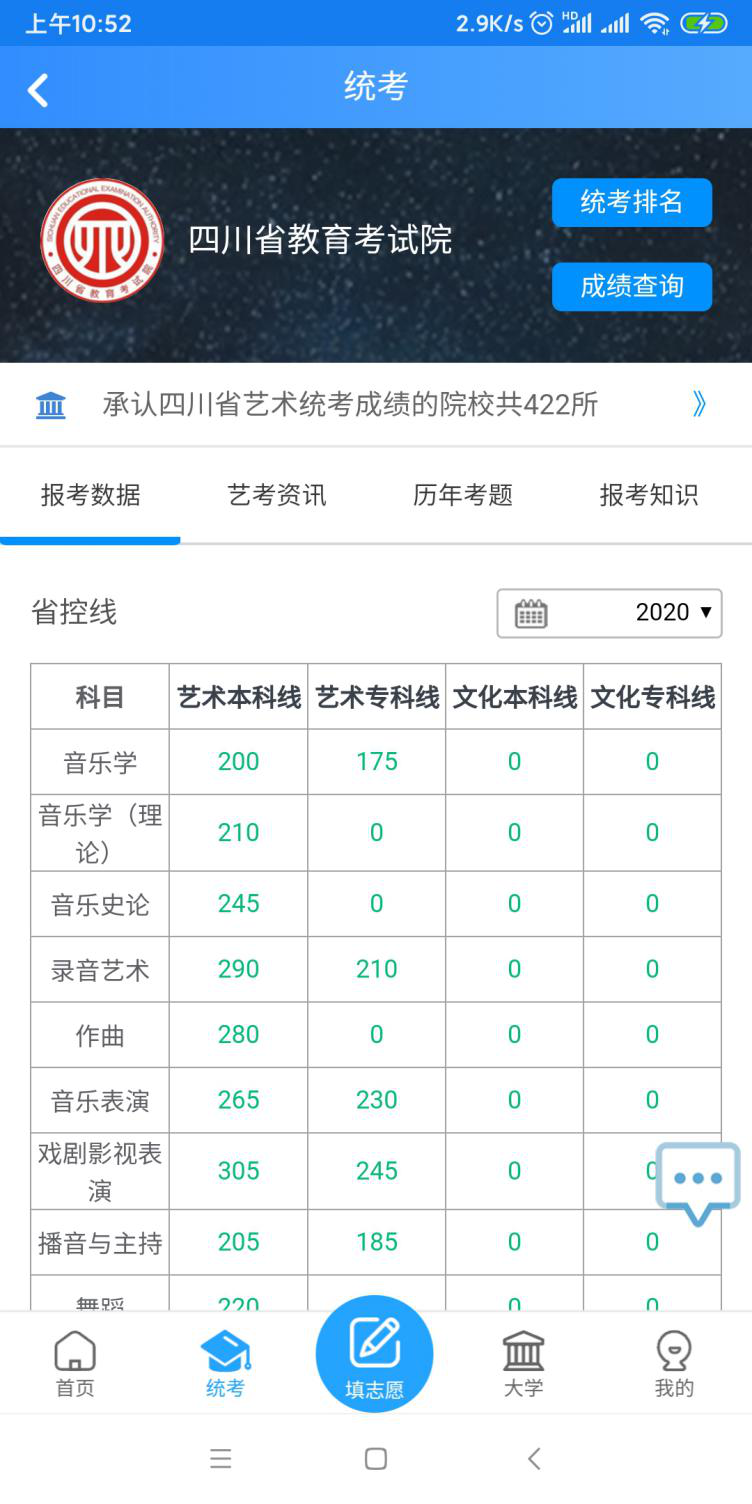Open the 我的 profile tab

click(674, 1364)
